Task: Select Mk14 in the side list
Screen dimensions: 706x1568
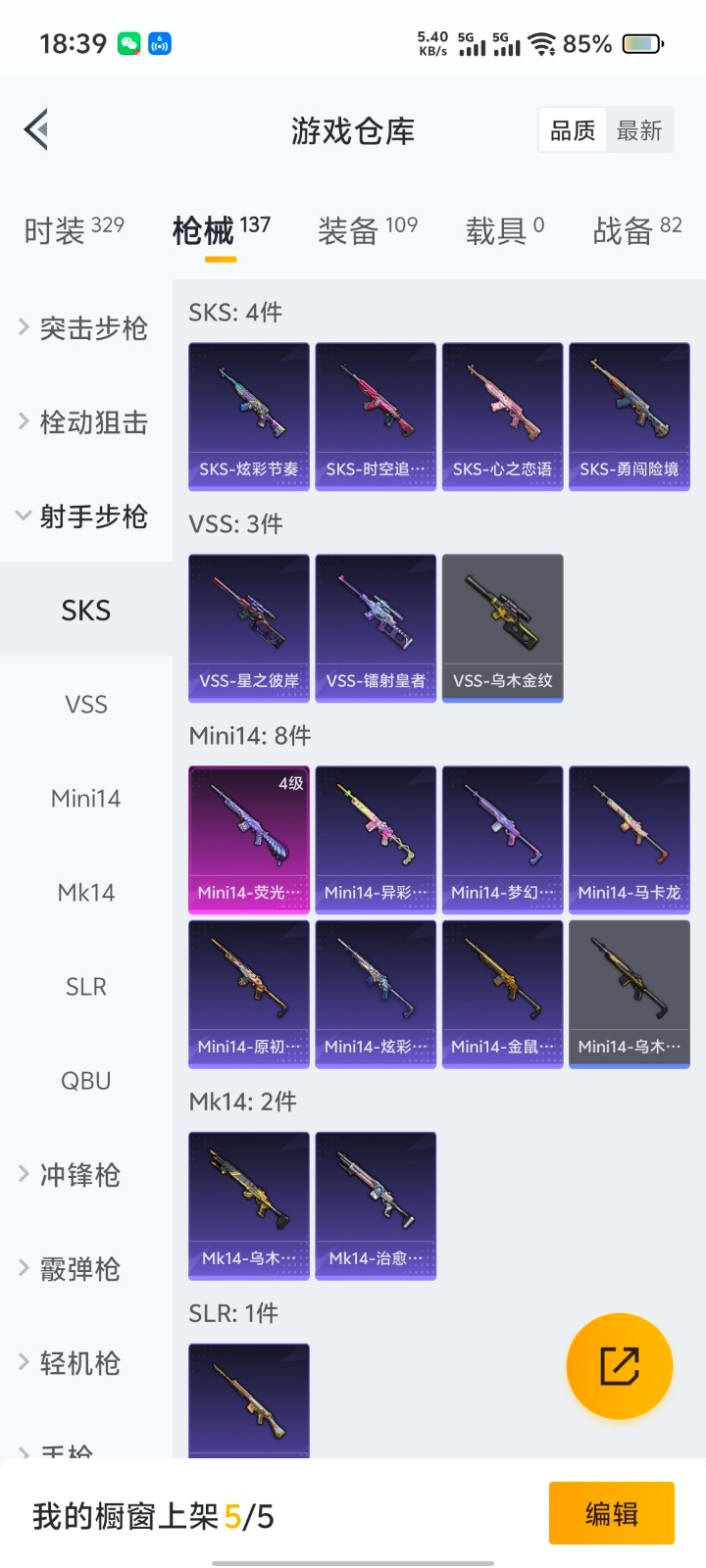Action: tap(86, 893)
